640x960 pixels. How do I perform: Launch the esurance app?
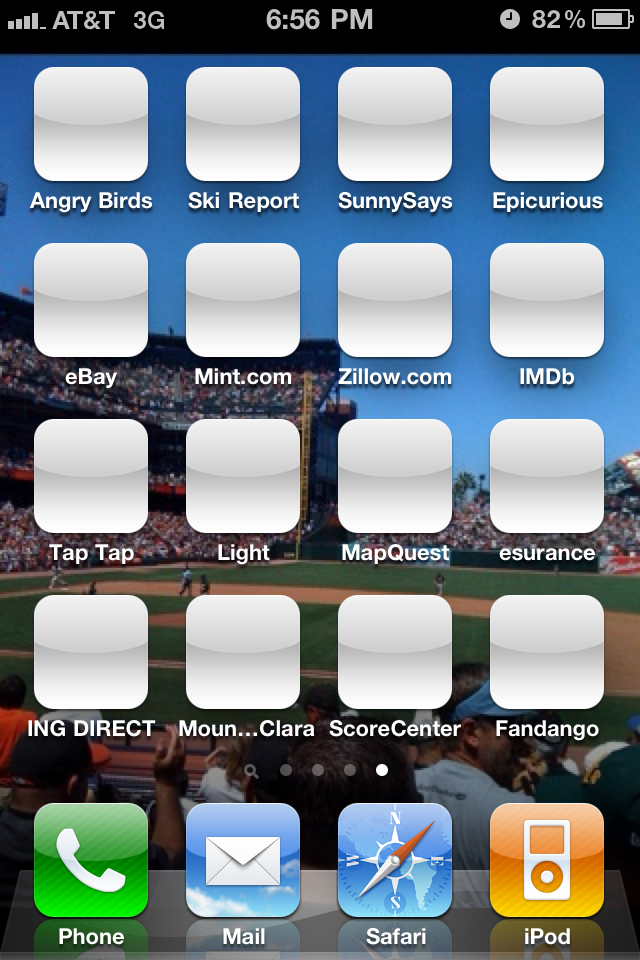[547, 476]
